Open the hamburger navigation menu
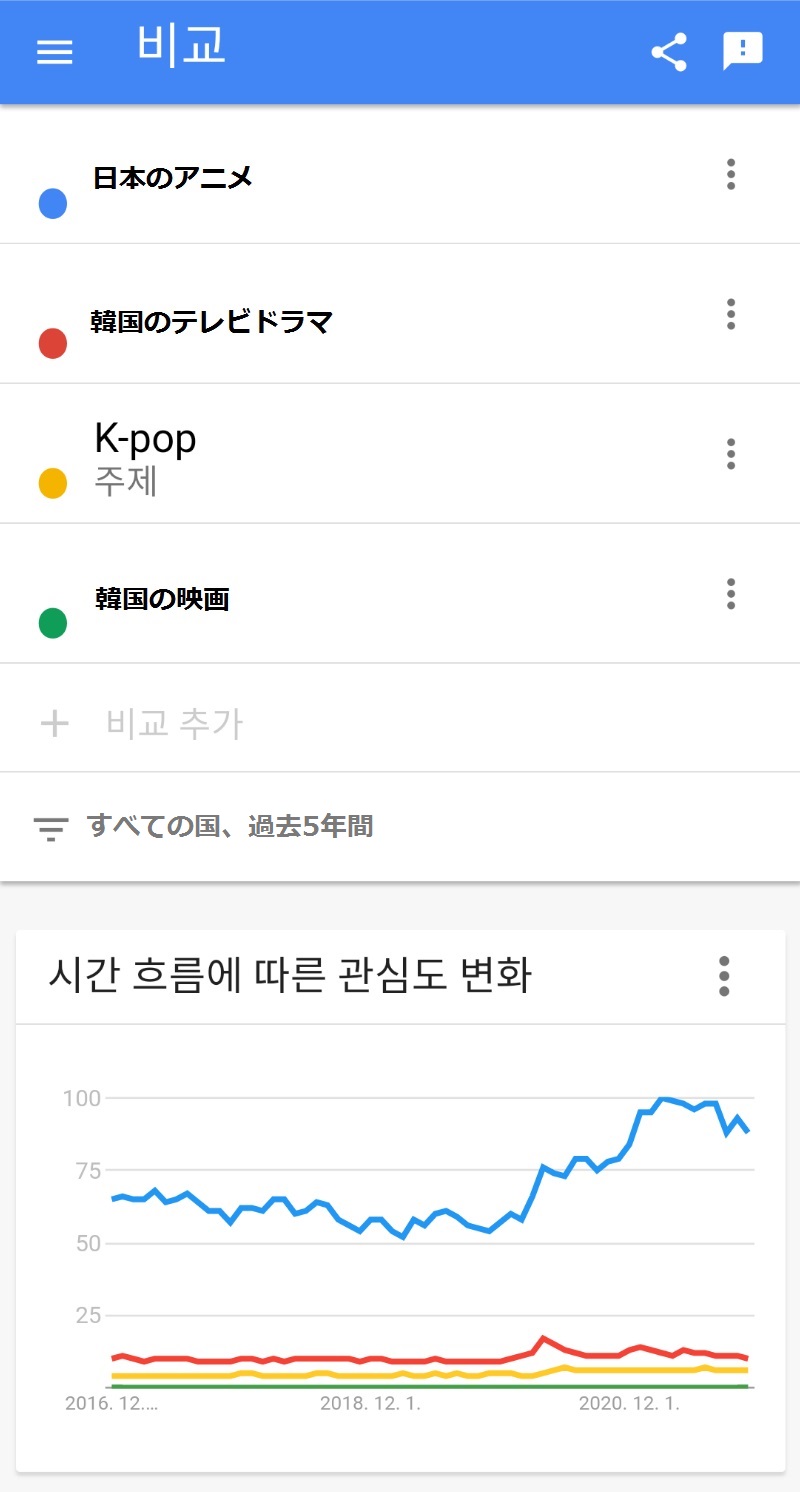 click(55, 53)
